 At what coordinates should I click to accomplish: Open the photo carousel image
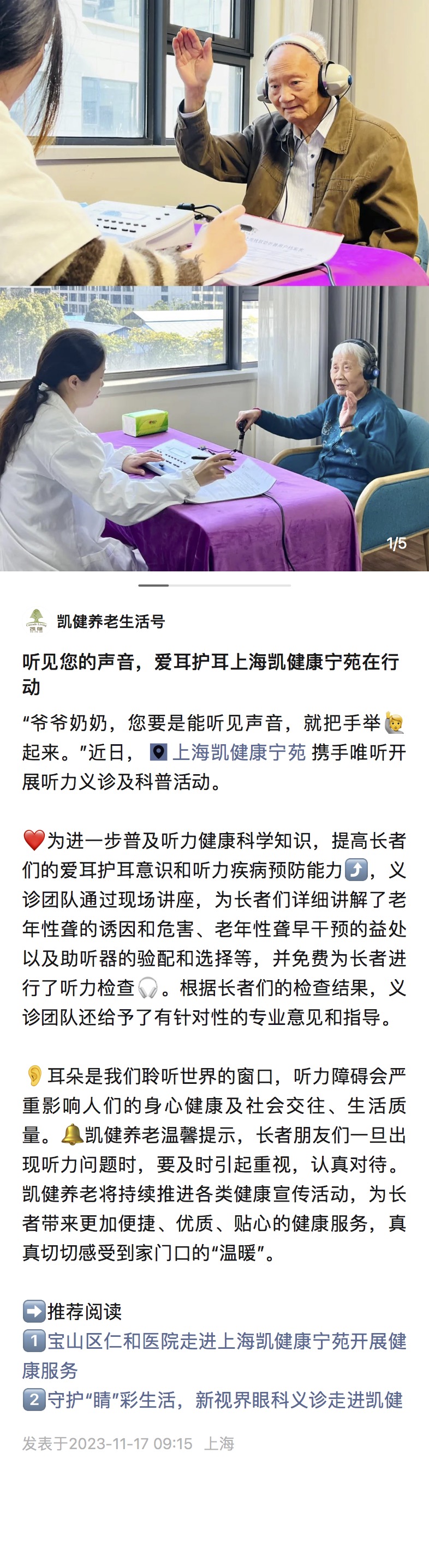point(214,285)
